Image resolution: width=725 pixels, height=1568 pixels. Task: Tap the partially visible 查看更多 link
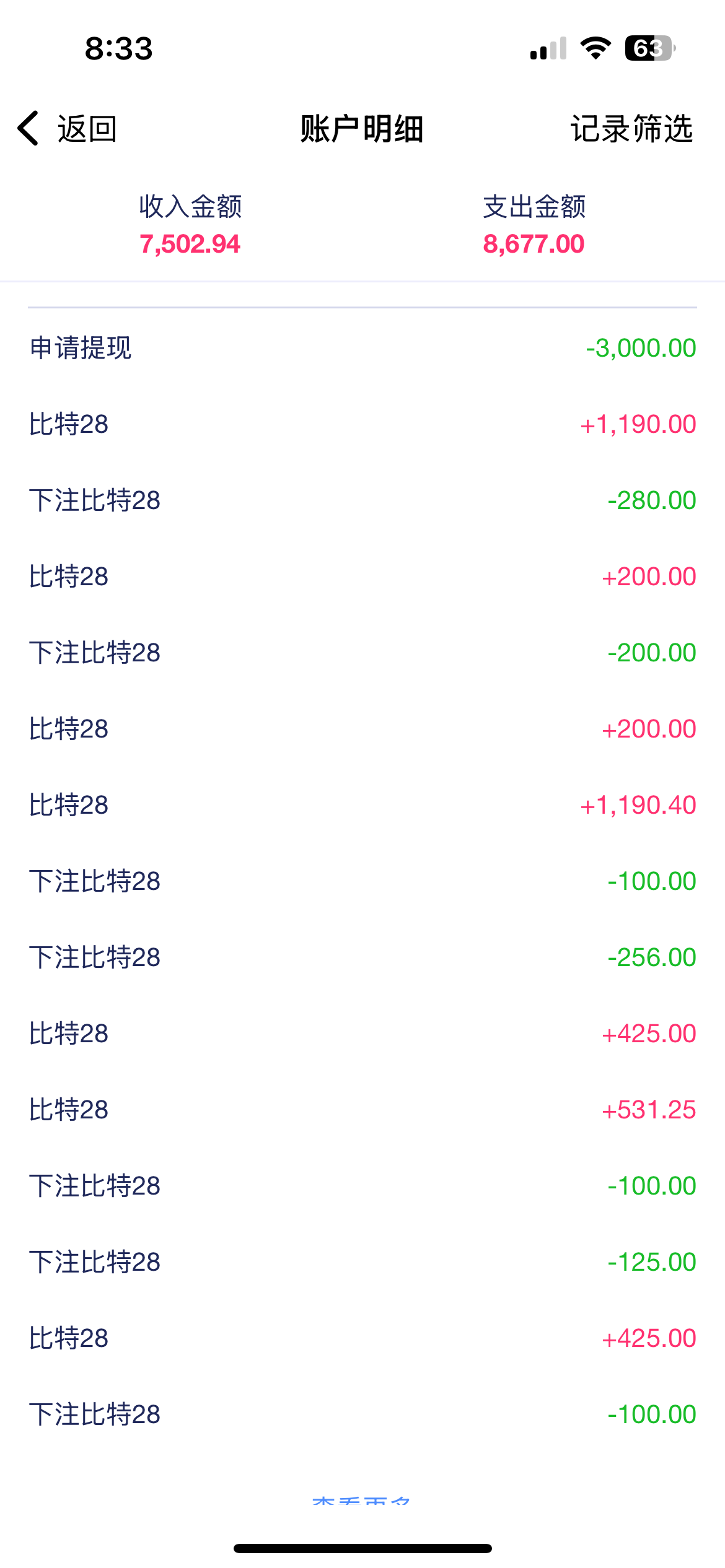[x=361, y=1500]
